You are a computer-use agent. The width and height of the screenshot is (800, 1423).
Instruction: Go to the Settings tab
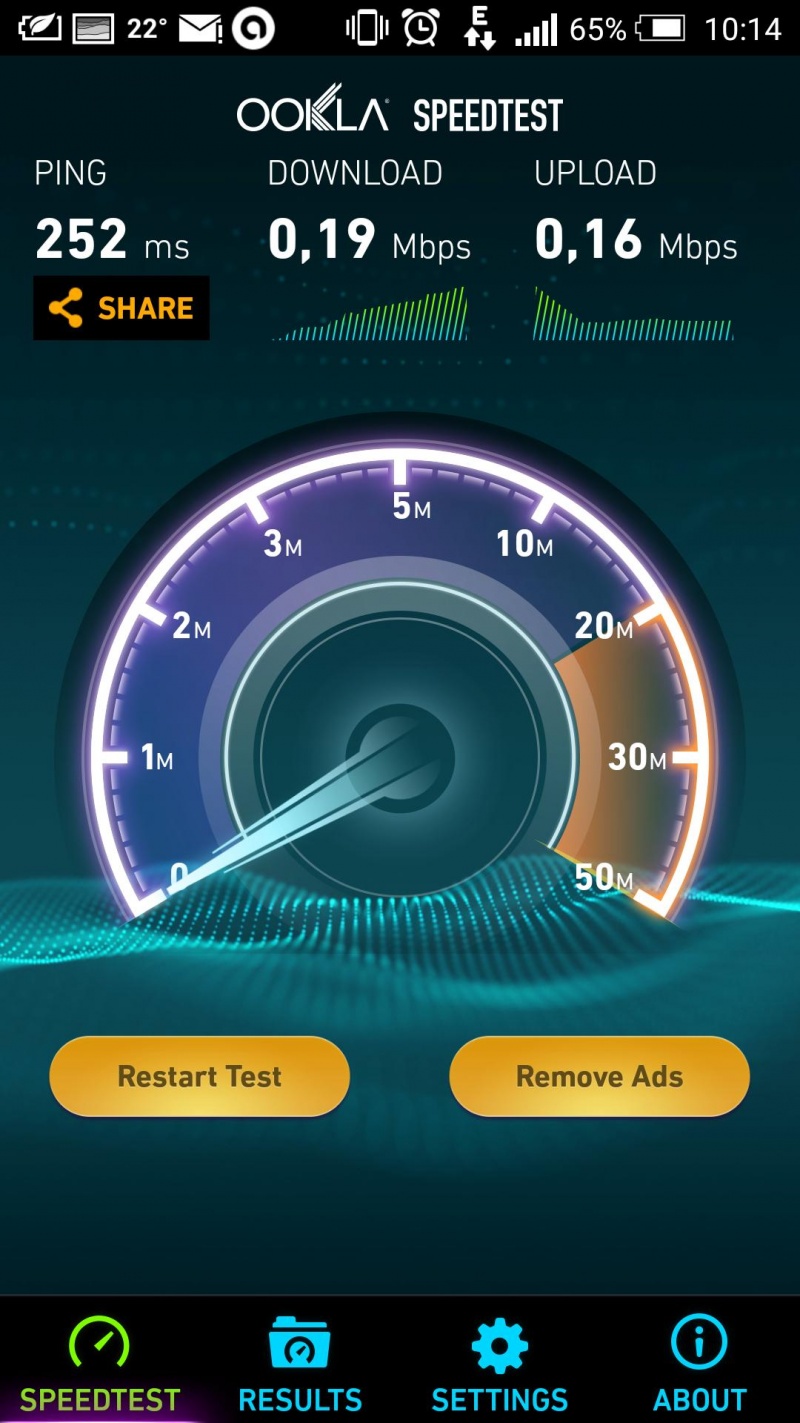click(x=499, y=1362)
